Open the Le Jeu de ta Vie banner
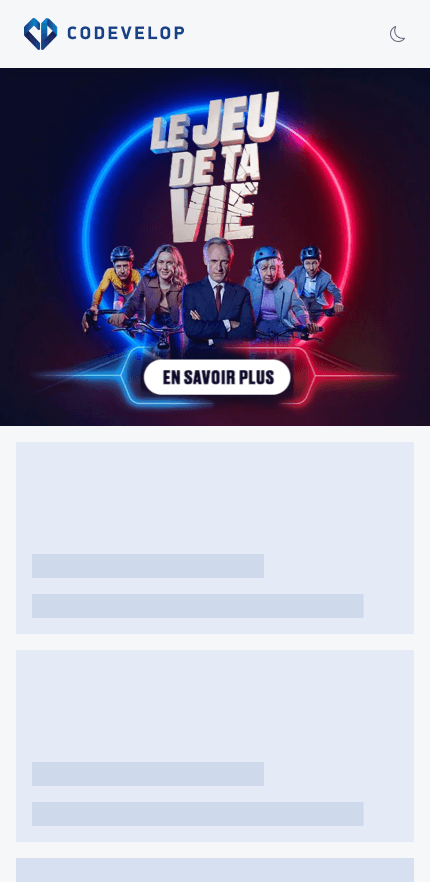Viewport: 430px width, 882px height. pos(215,247)
